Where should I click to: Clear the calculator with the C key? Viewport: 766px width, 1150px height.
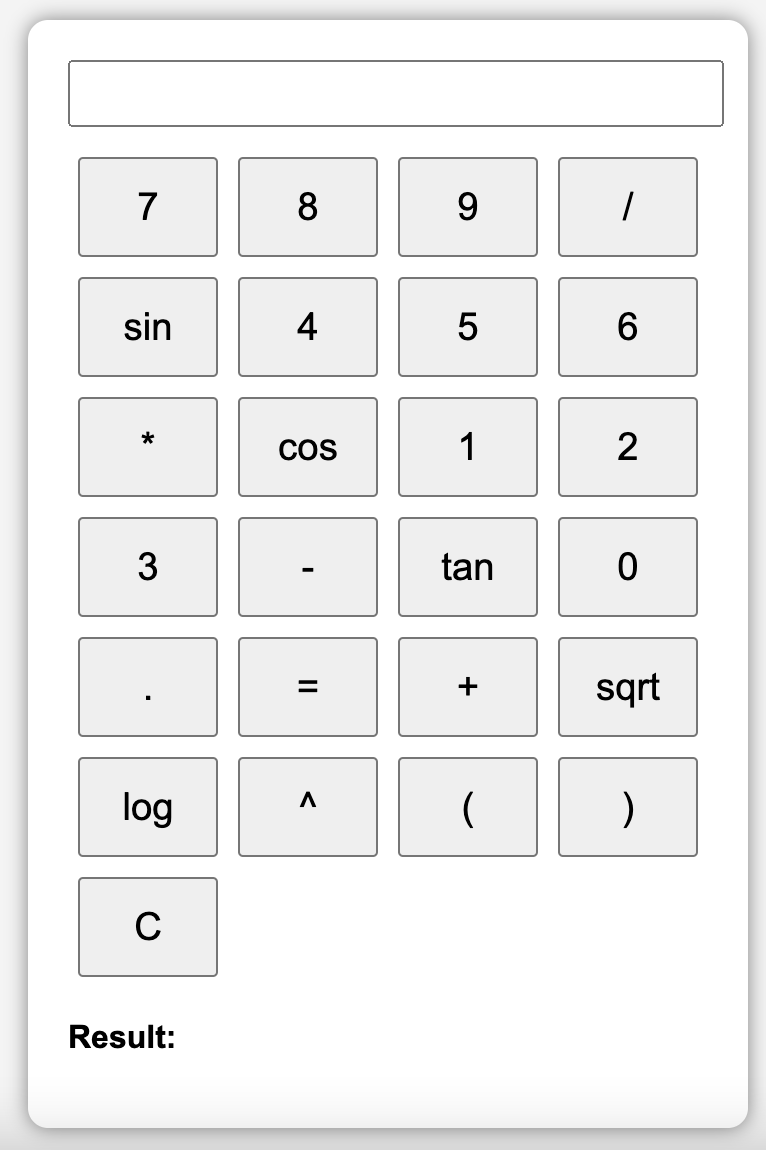point(147,926)
